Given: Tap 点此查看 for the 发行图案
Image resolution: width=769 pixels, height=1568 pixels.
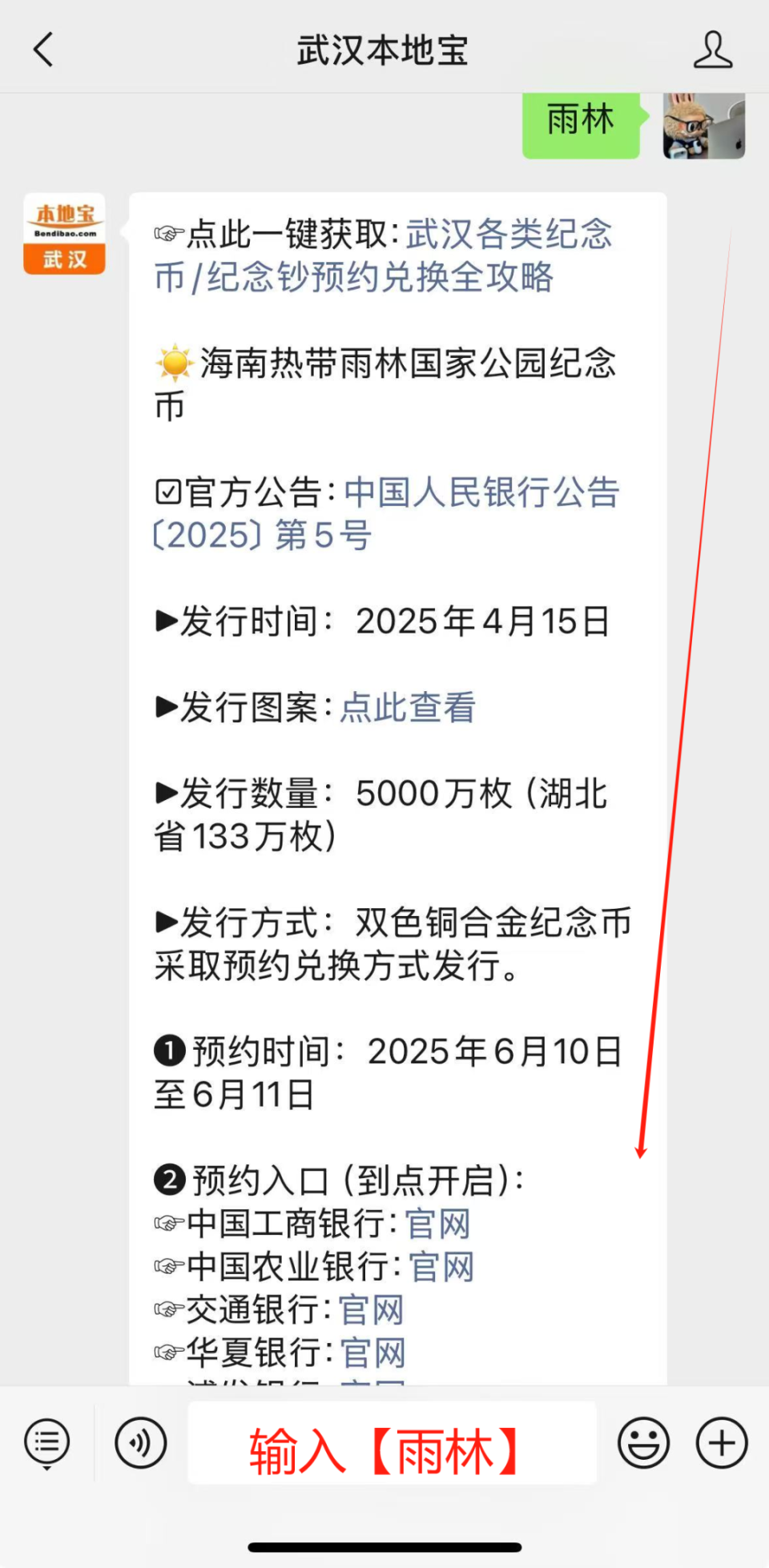Looking at the screenshot, I should (409, 707).
